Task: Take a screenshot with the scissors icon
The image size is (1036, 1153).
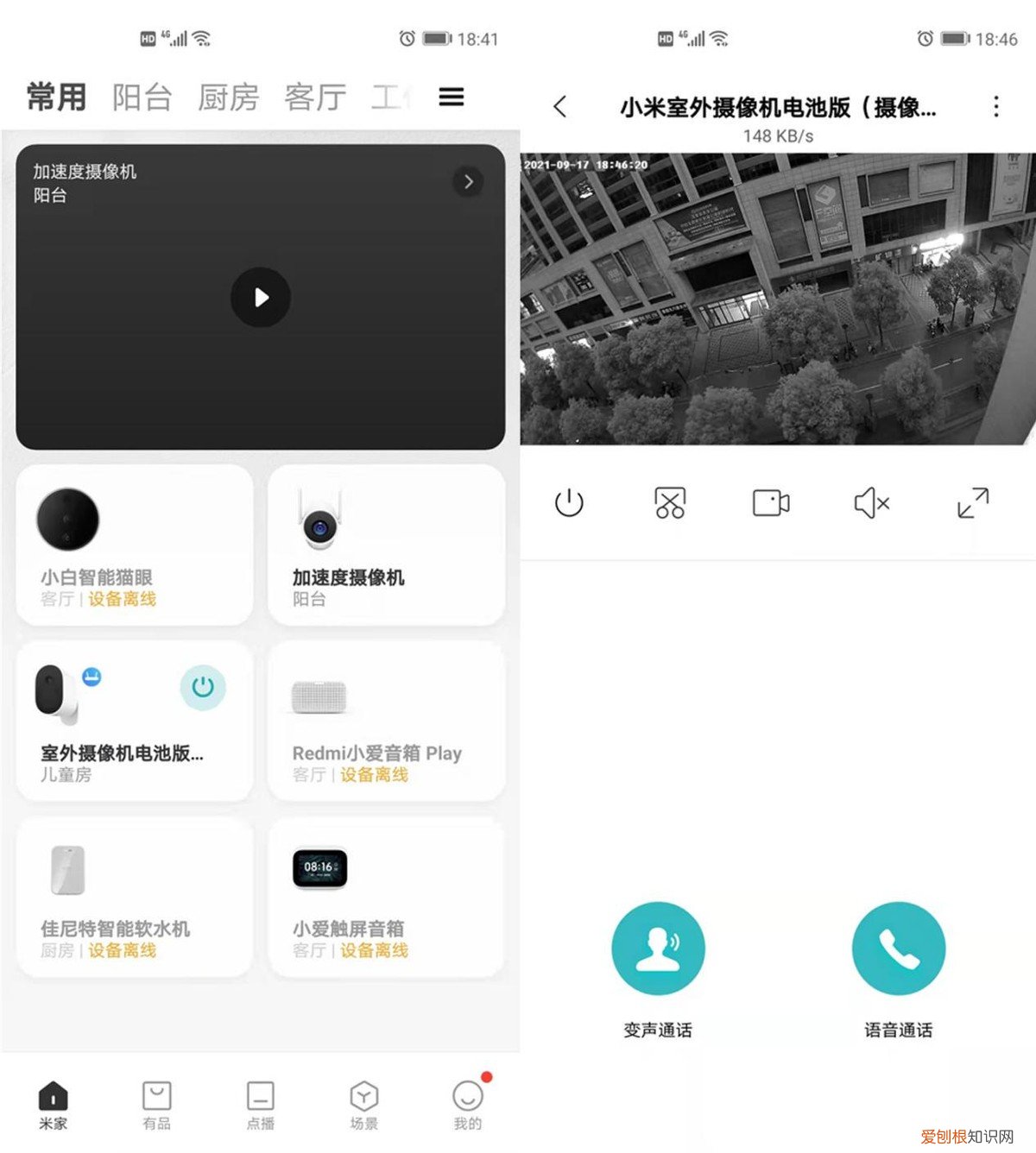Action: tap(670, 503)
